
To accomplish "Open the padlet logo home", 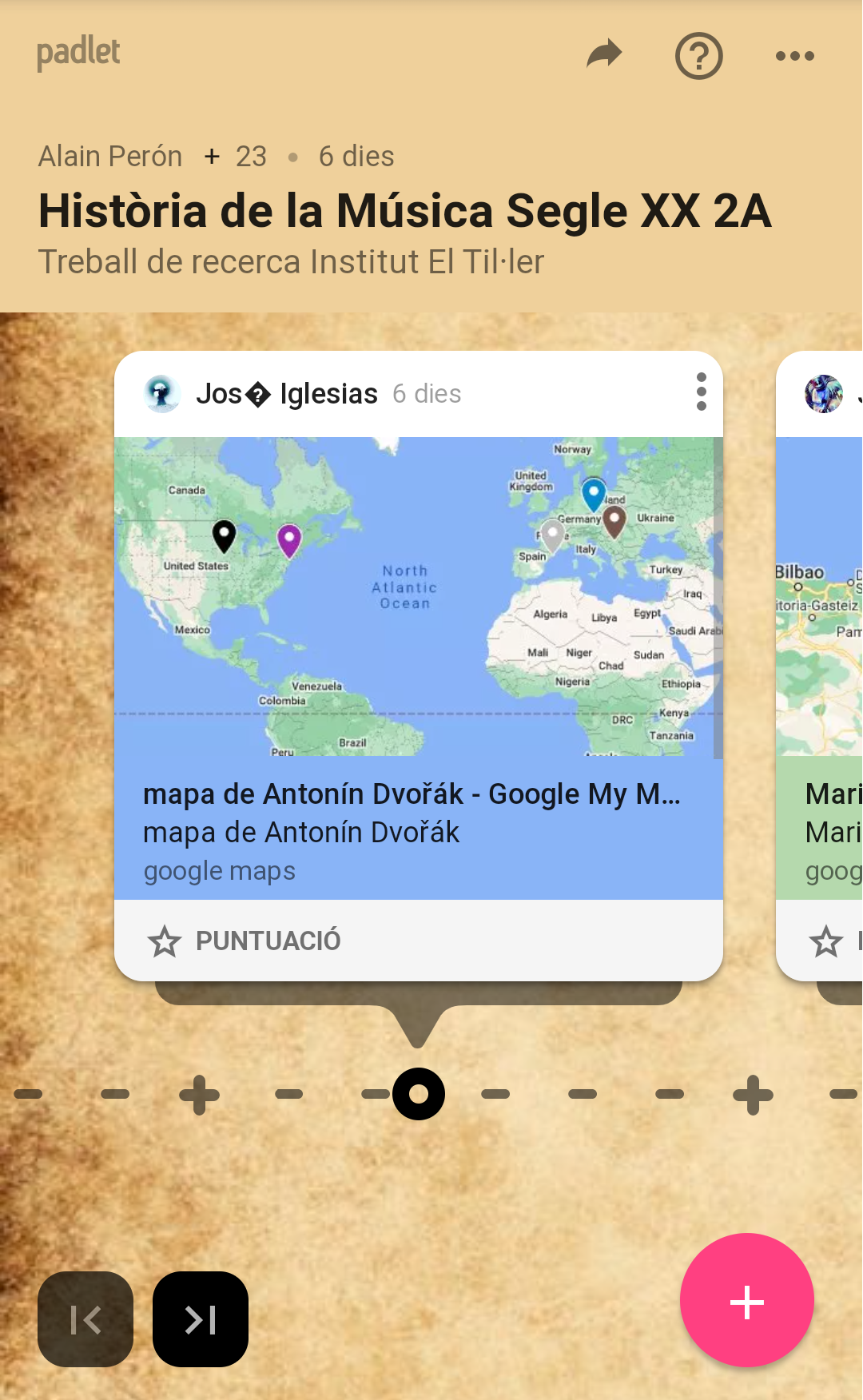I will point(78,53).
